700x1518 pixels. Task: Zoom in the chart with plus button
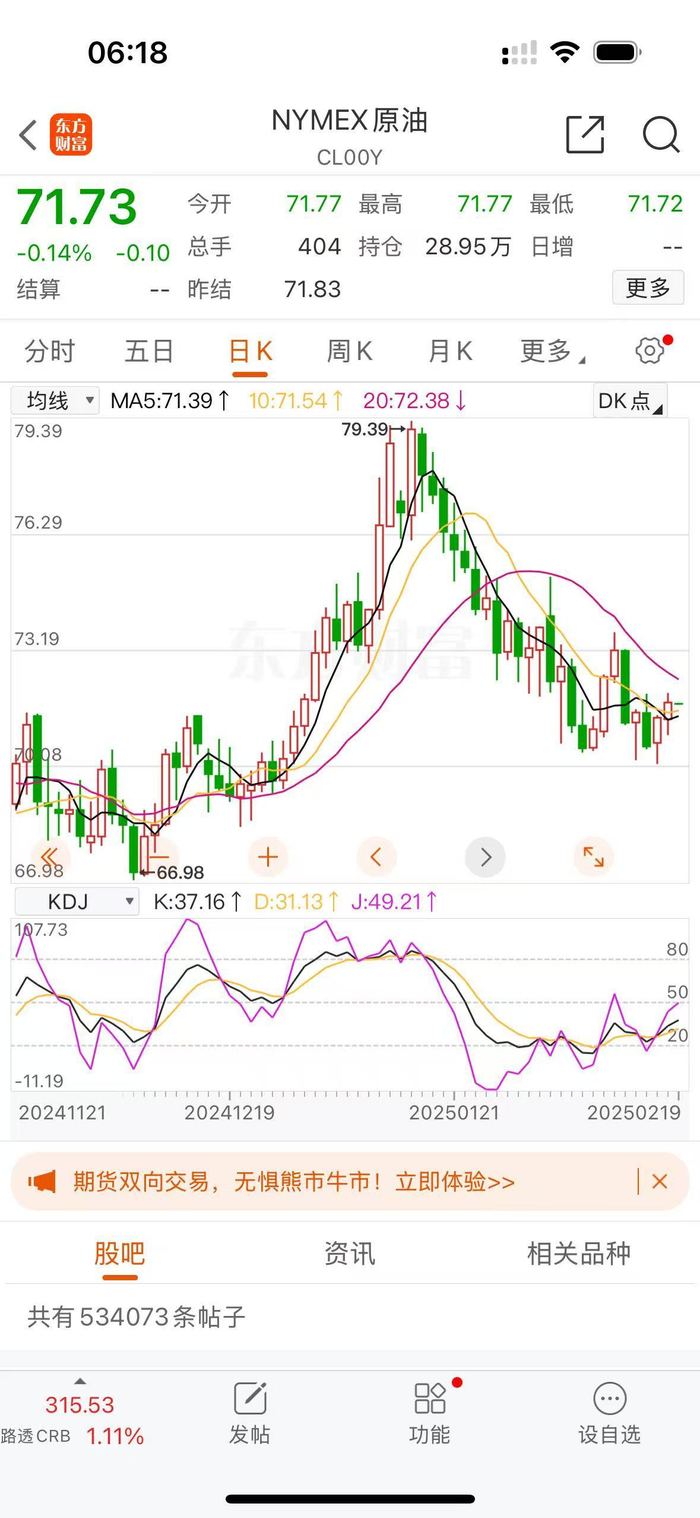[268, 857]
